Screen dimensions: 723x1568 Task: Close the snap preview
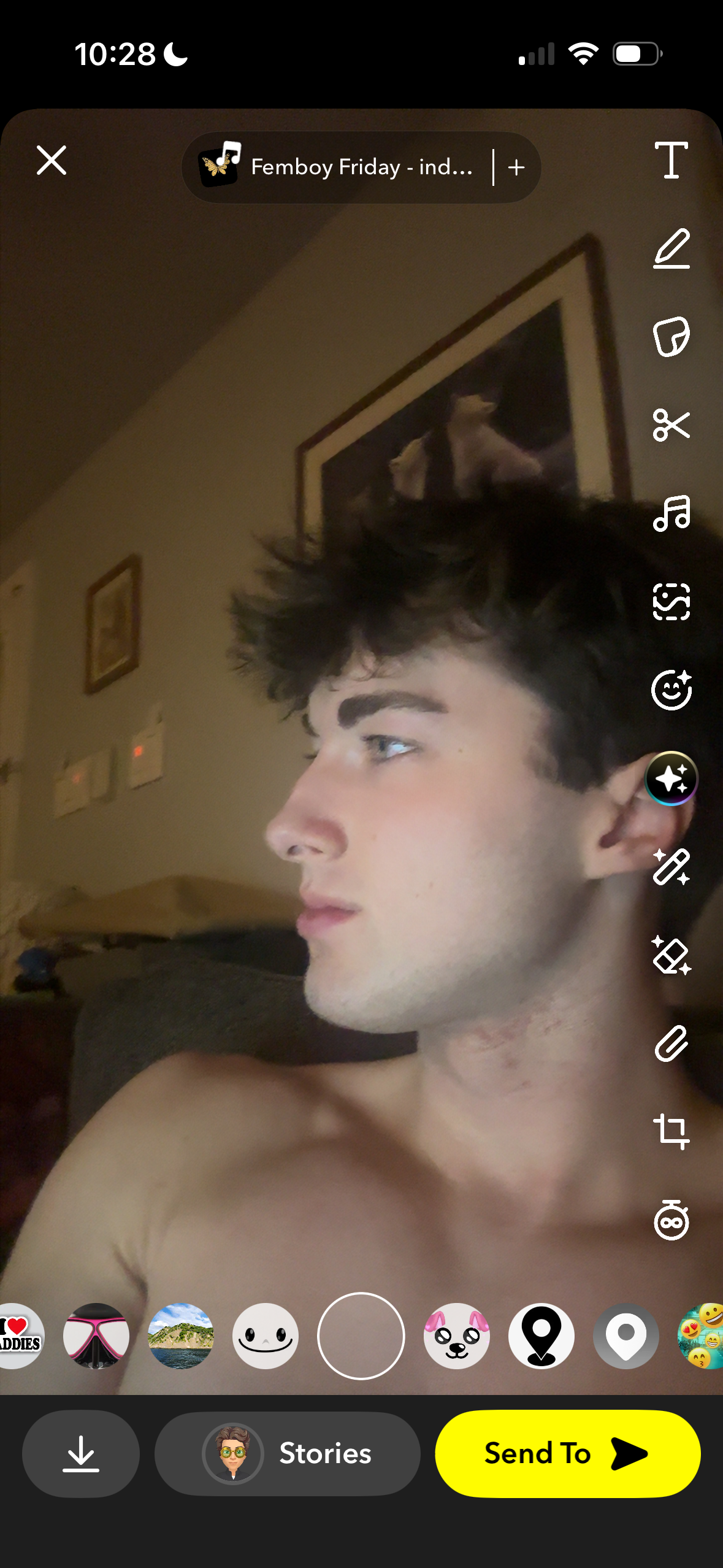click(x=52, y=161)
